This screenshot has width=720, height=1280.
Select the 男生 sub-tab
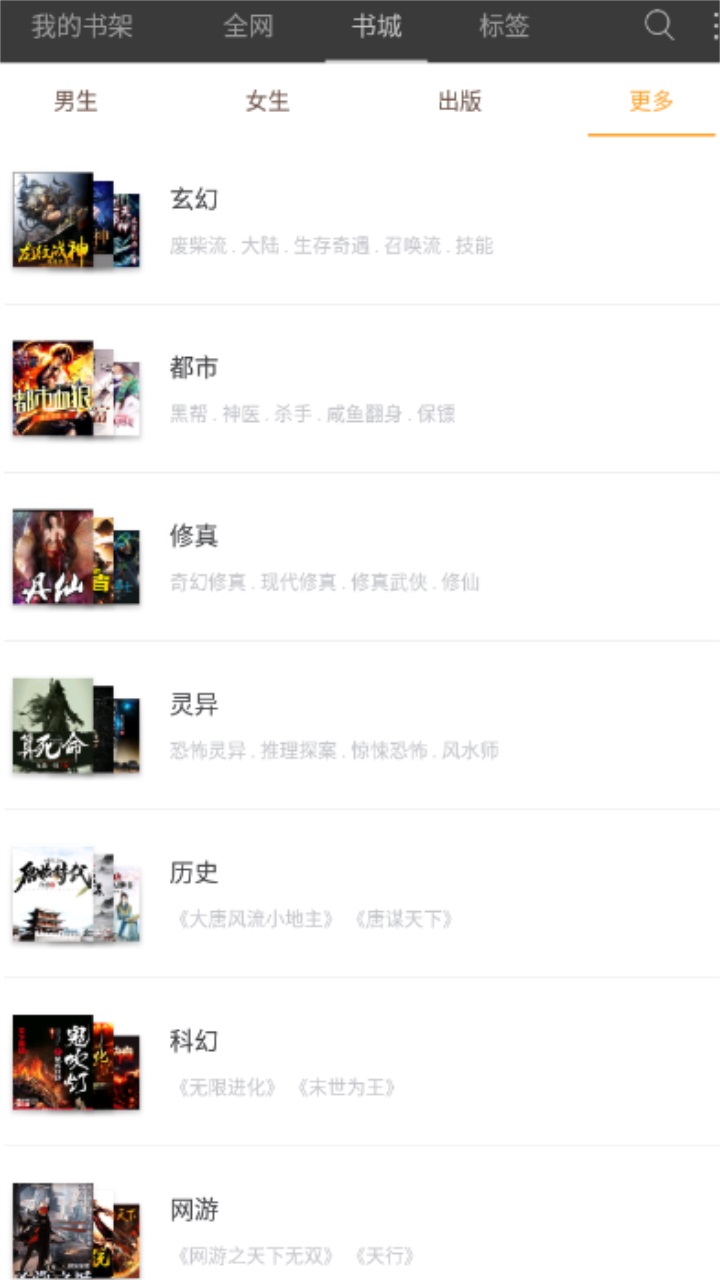pyautogui.click(x=76, y=101)
